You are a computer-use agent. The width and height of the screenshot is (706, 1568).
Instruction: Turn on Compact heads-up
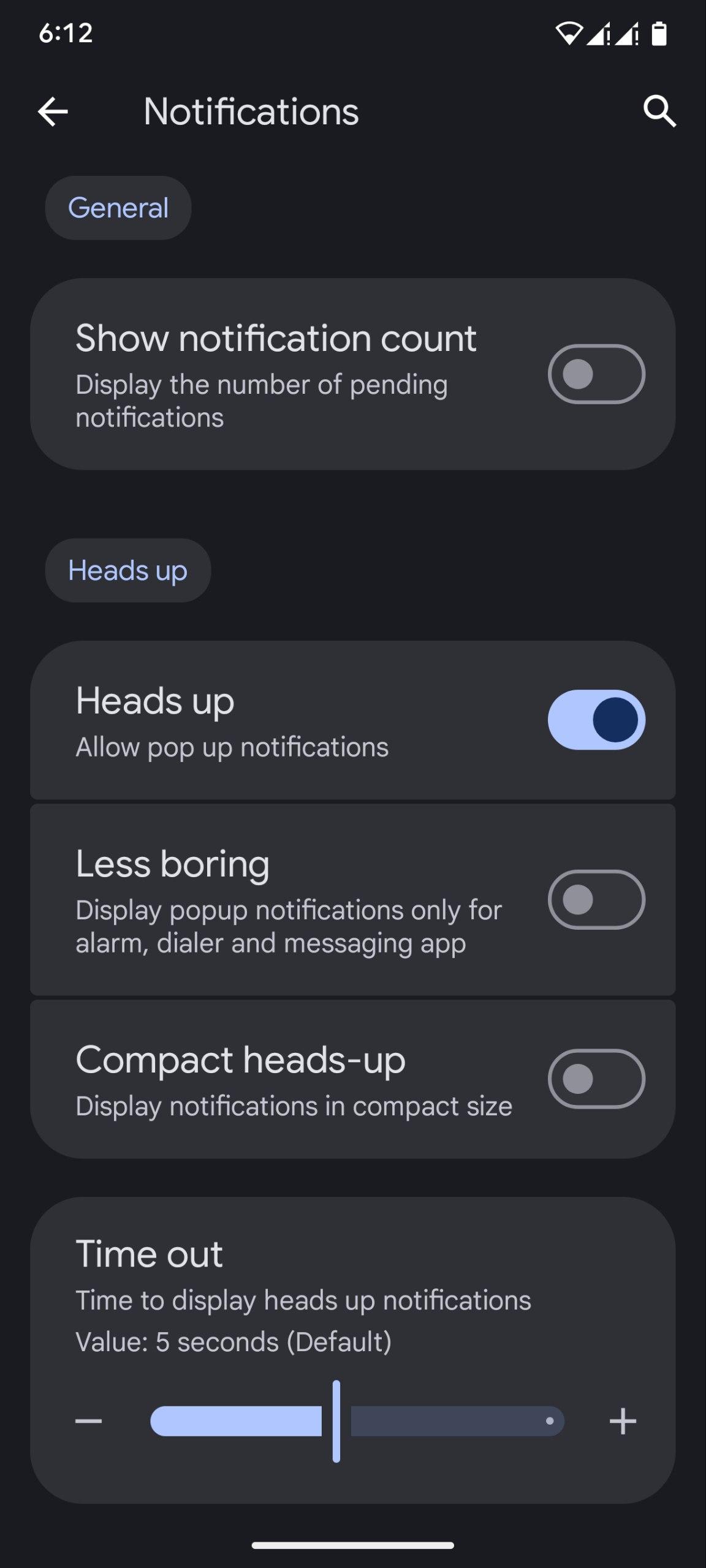click(596, 1079)
